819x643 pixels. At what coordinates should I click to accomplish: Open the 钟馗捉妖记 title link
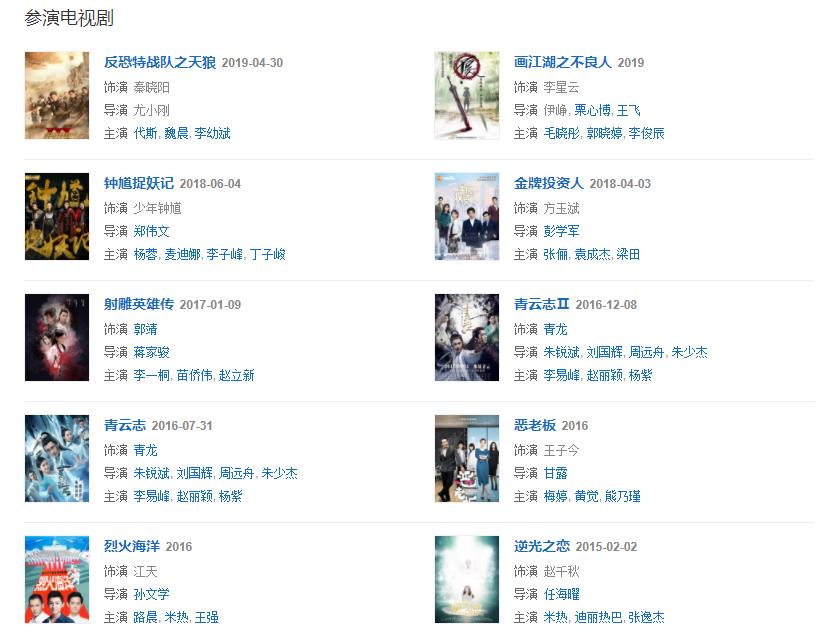tap(138, 183)
